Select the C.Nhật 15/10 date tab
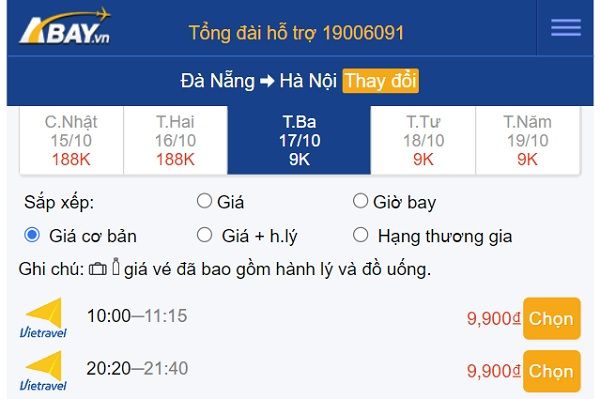This screenshot has width=600, height=399. tap(71, 140)
